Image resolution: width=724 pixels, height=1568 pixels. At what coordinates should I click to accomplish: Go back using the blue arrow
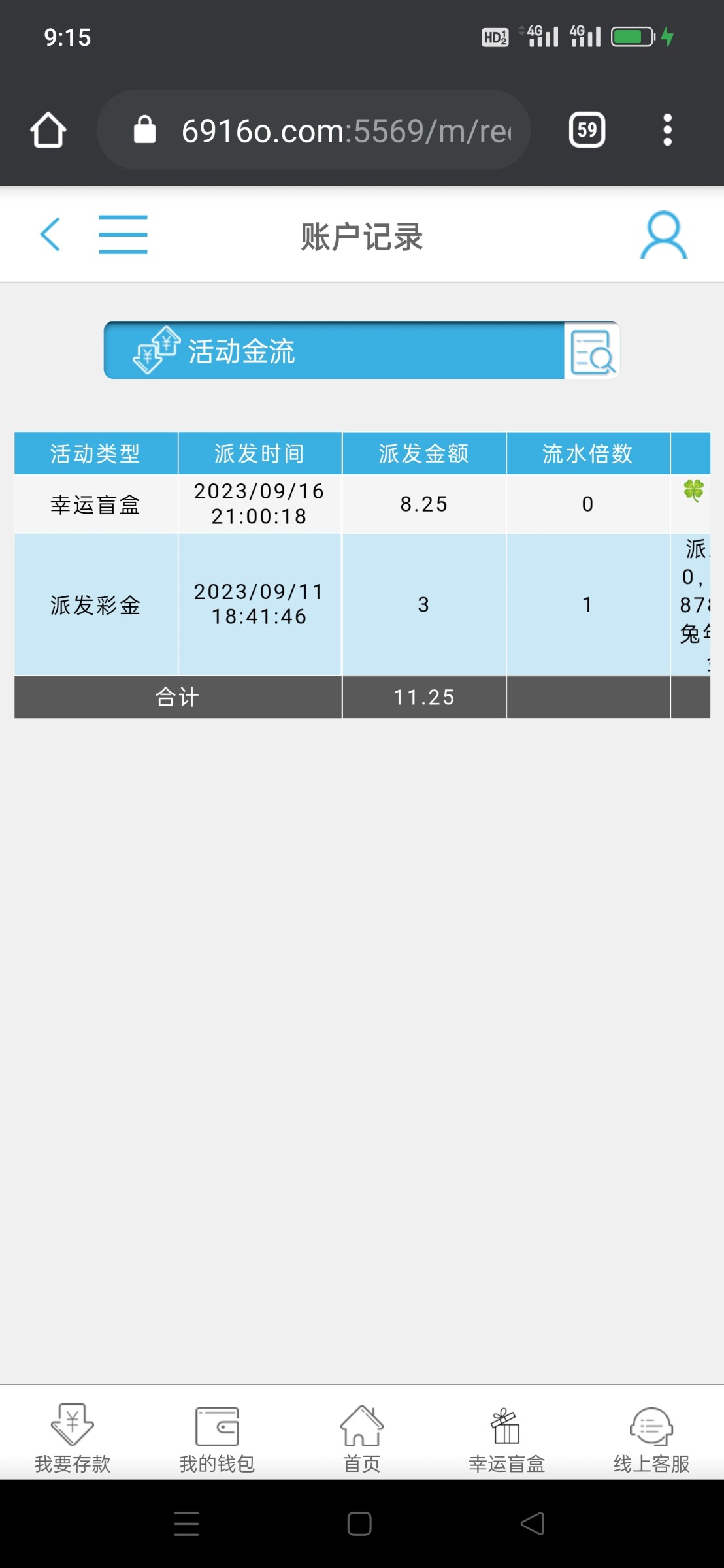click(x=50, y=234)
